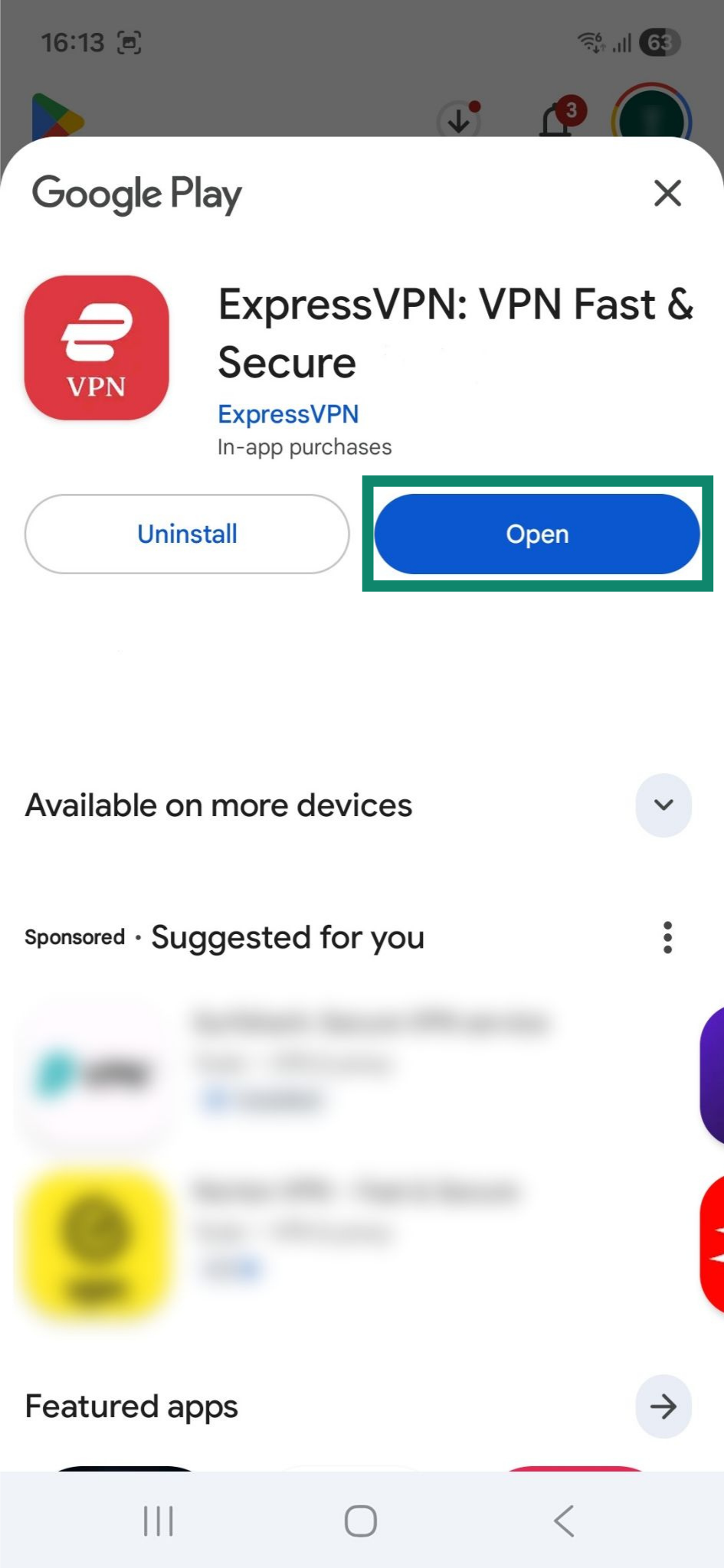This screenshot has height=1568, width=724.
Task: Close the Google Play sheet
Action: click(667, 193)
